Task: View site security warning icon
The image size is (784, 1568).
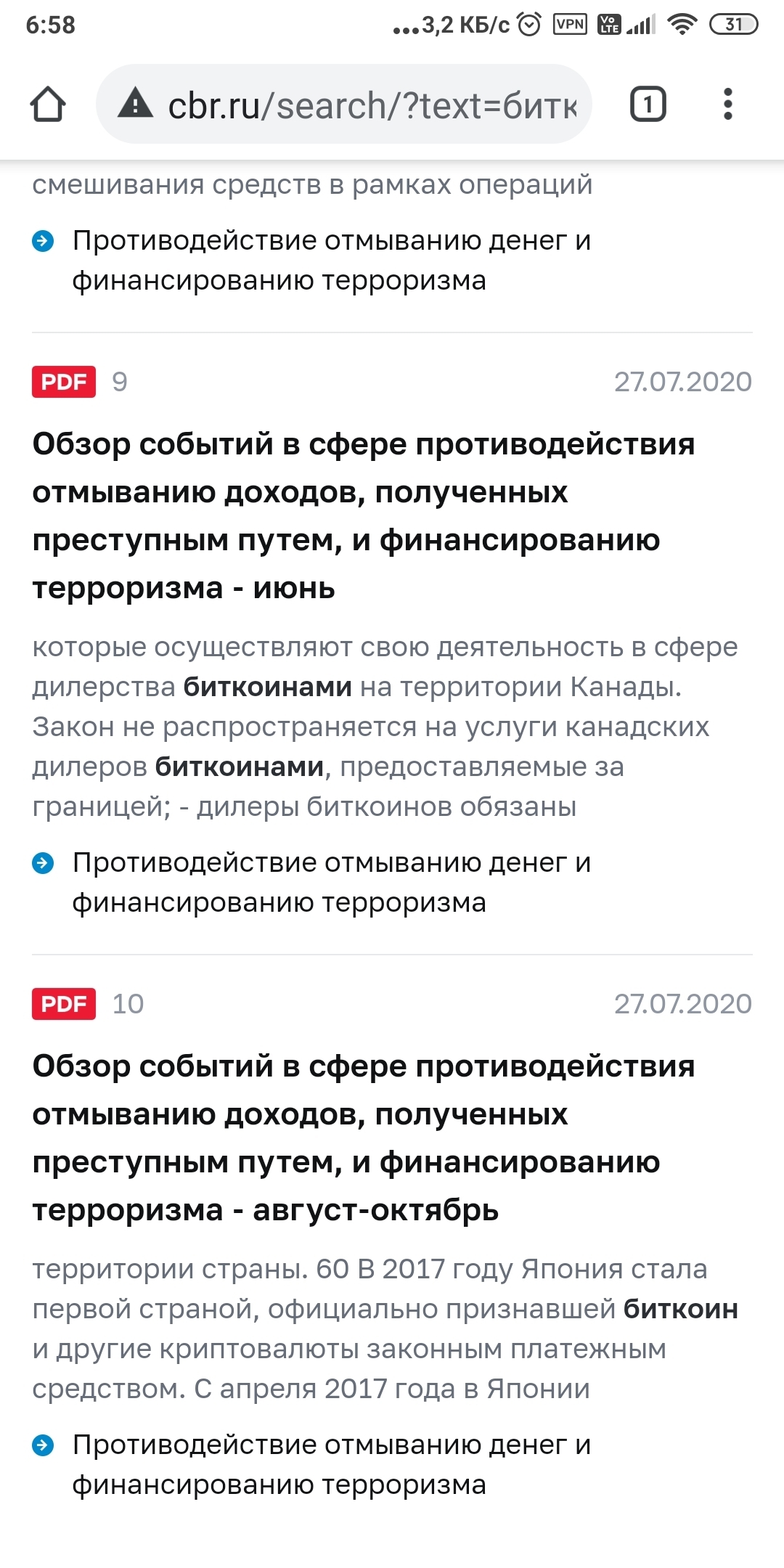Action: [x=136, y=104]
